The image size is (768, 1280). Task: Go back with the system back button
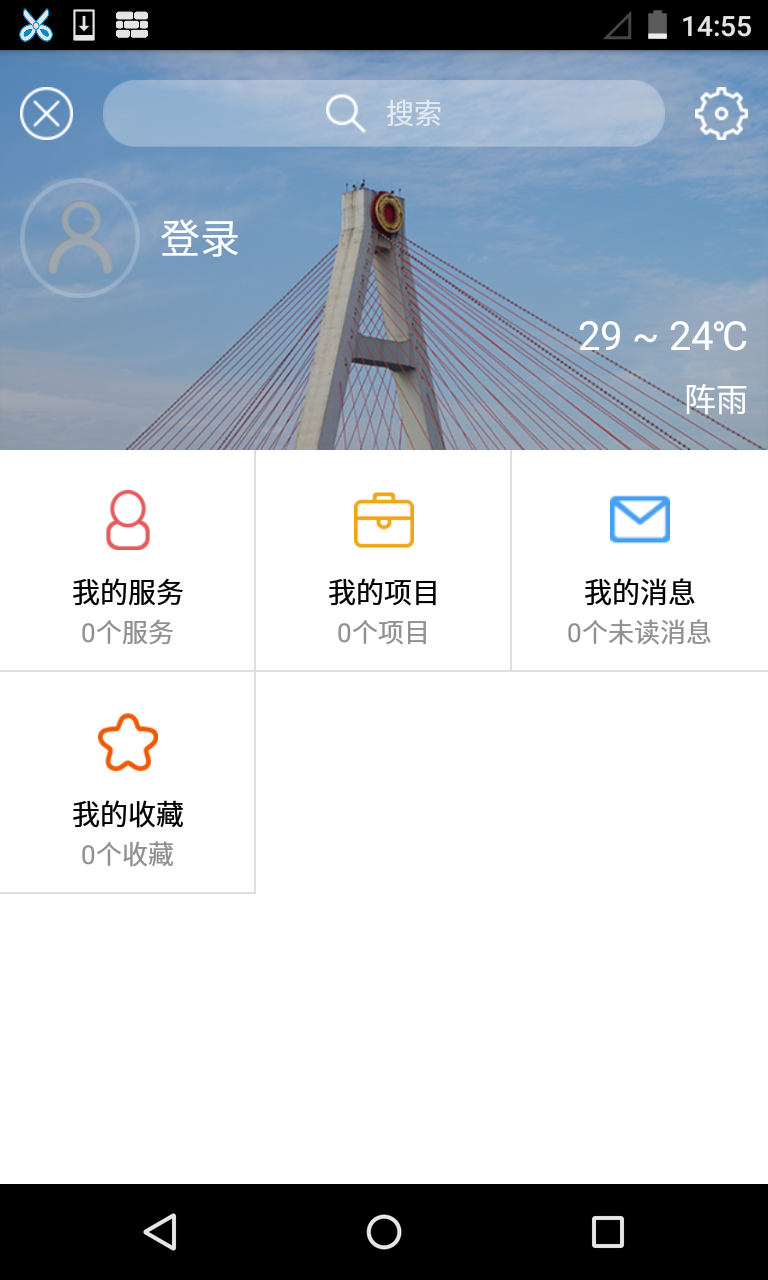[x=160, y=1232]
